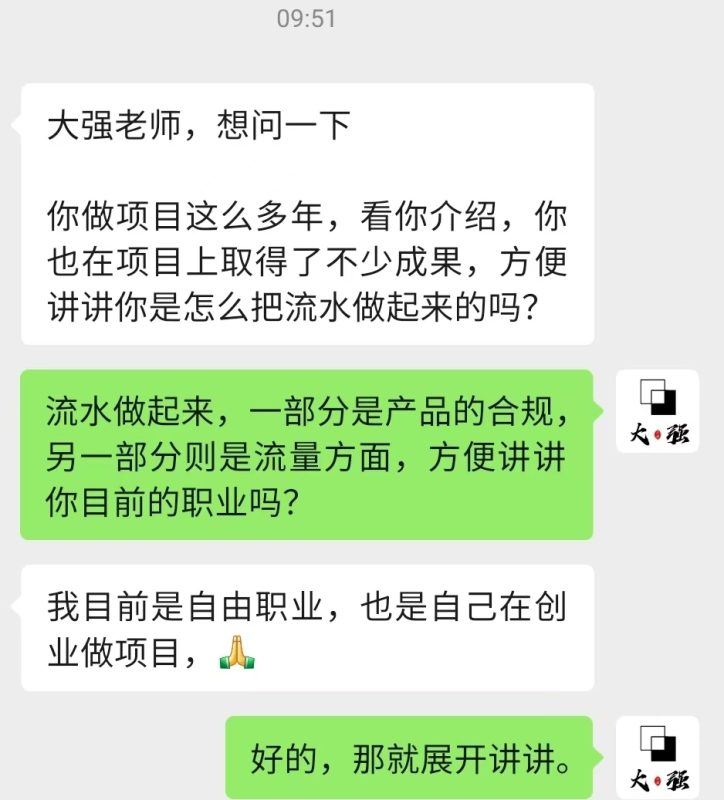Select the bubble saying 我目前是自由职业

point(300,625)
